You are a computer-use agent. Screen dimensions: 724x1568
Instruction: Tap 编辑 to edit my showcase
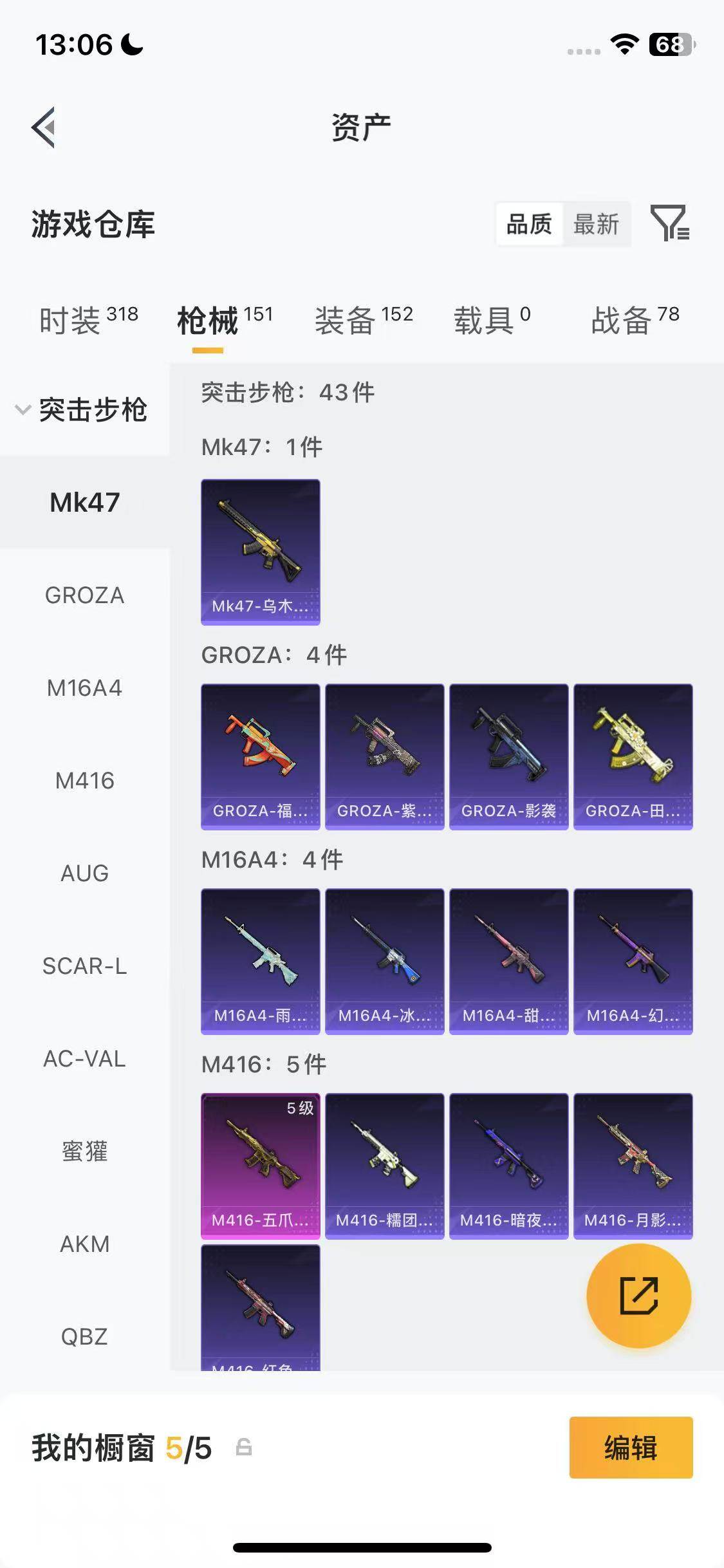631,1448
